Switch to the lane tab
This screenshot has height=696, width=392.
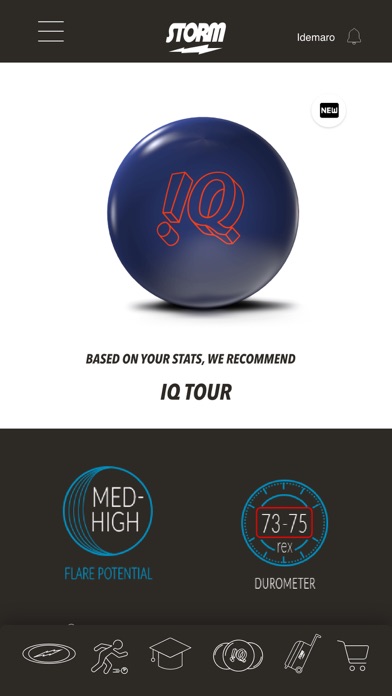coord(49,654)
